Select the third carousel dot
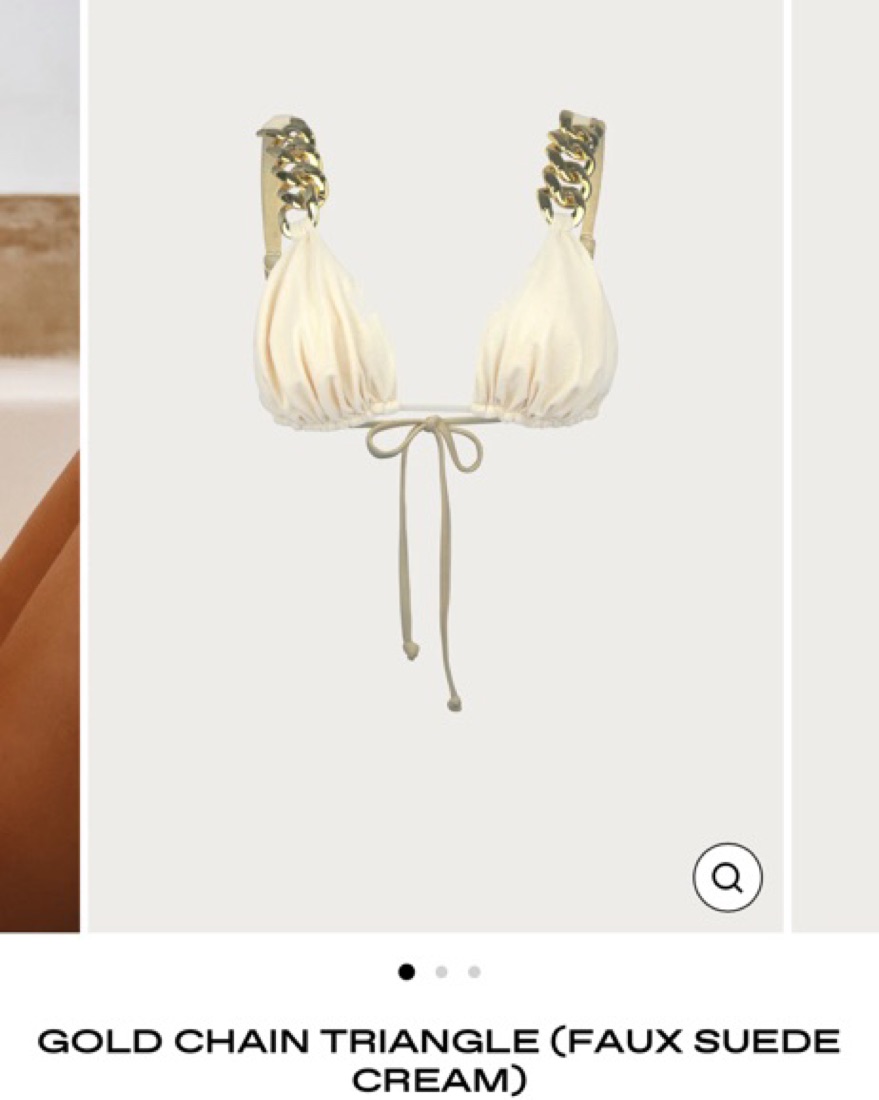This screenshot has width=879, height=1100. [x=474, y=972]
